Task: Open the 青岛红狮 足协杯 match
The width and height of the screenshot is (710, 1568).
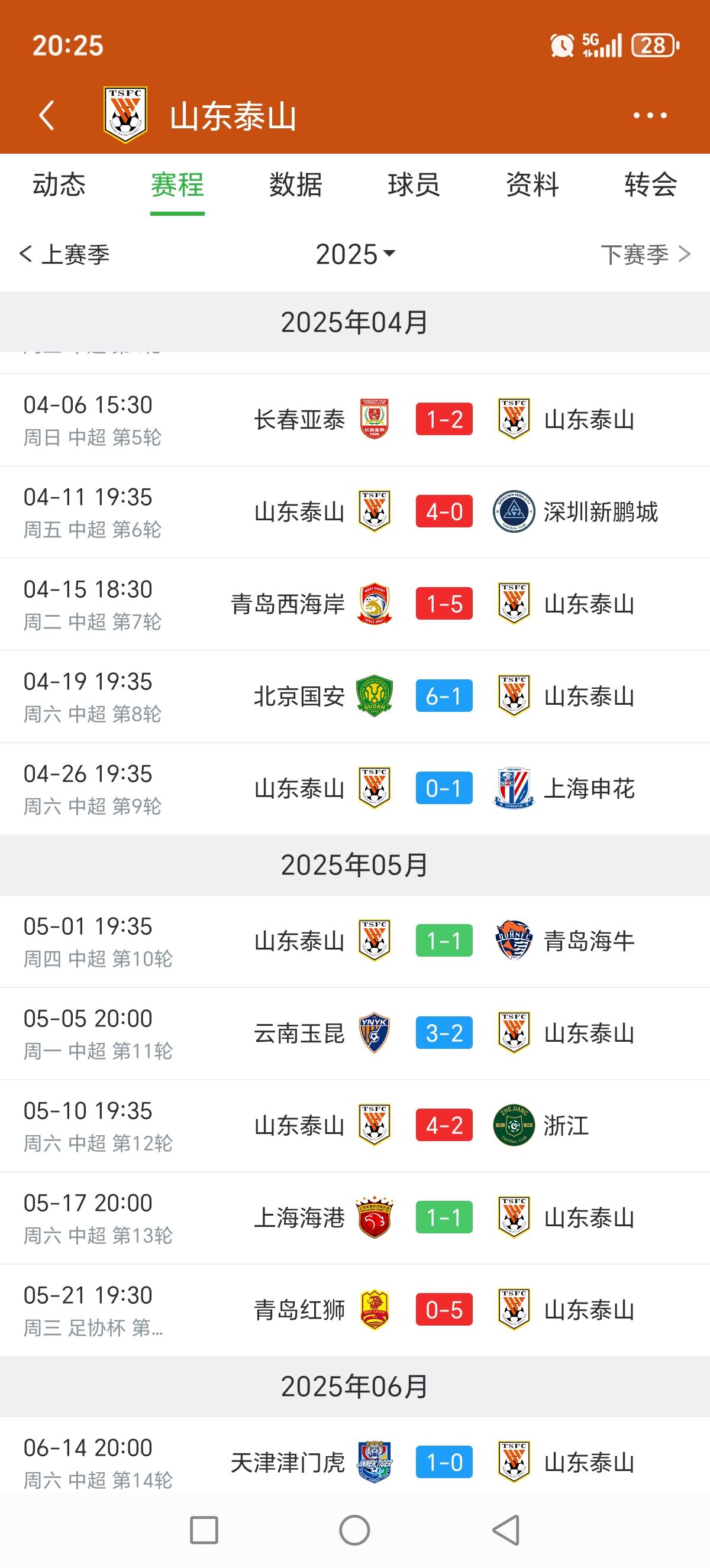Action: (355, 1310)
